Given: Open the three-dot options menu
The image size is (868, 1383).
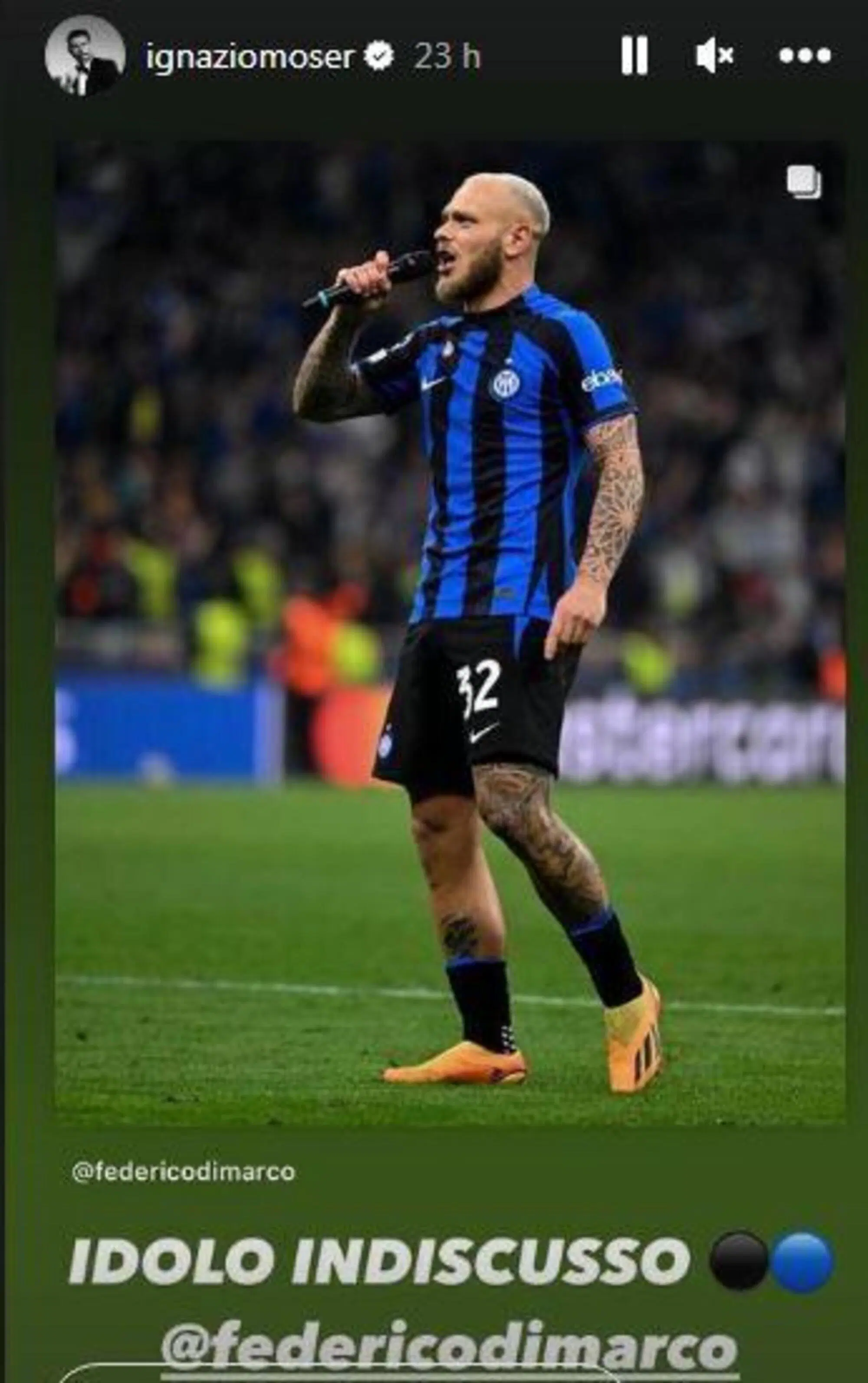Looking at the screenshot, I should [804, 56].
